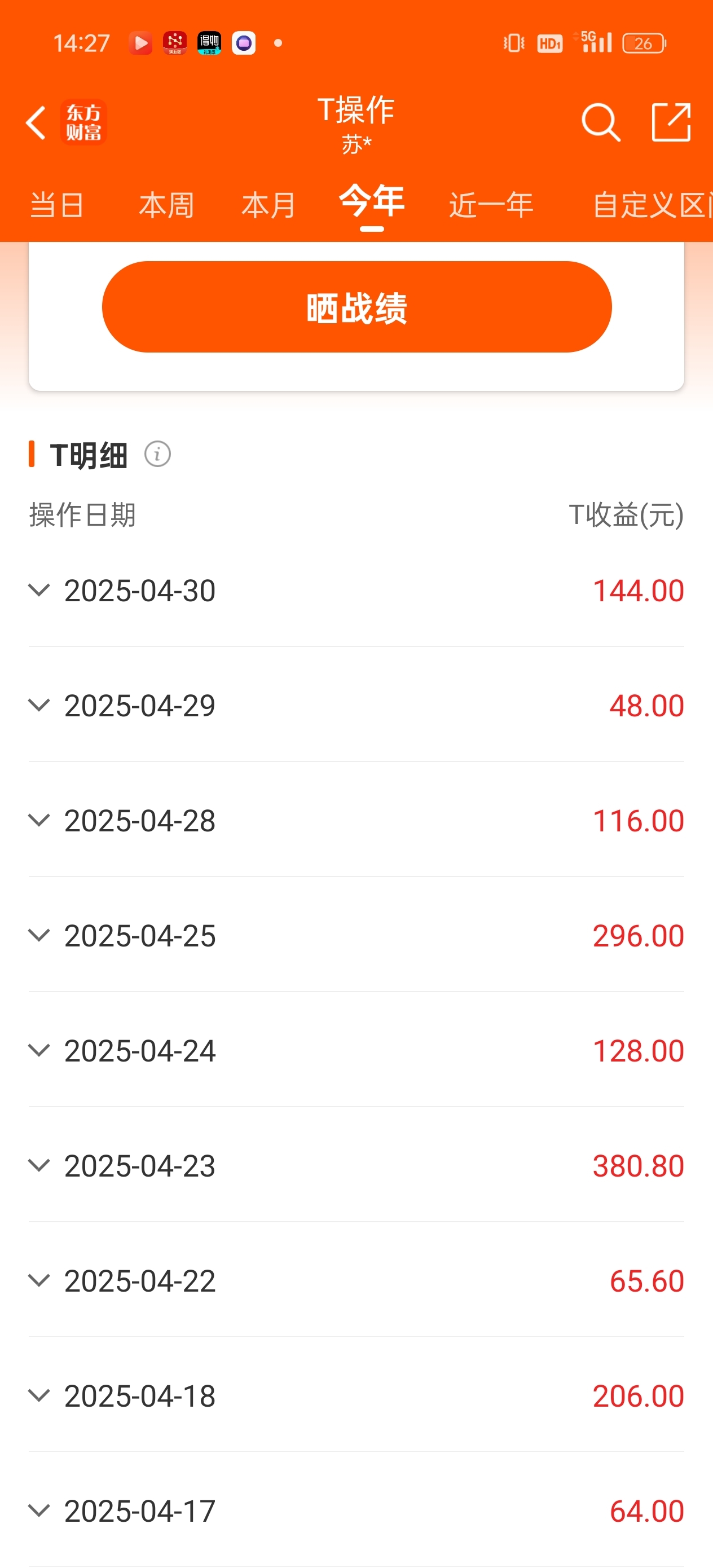
Task: Expand the 2025-04-18 row
Action: pos(356,1396)
